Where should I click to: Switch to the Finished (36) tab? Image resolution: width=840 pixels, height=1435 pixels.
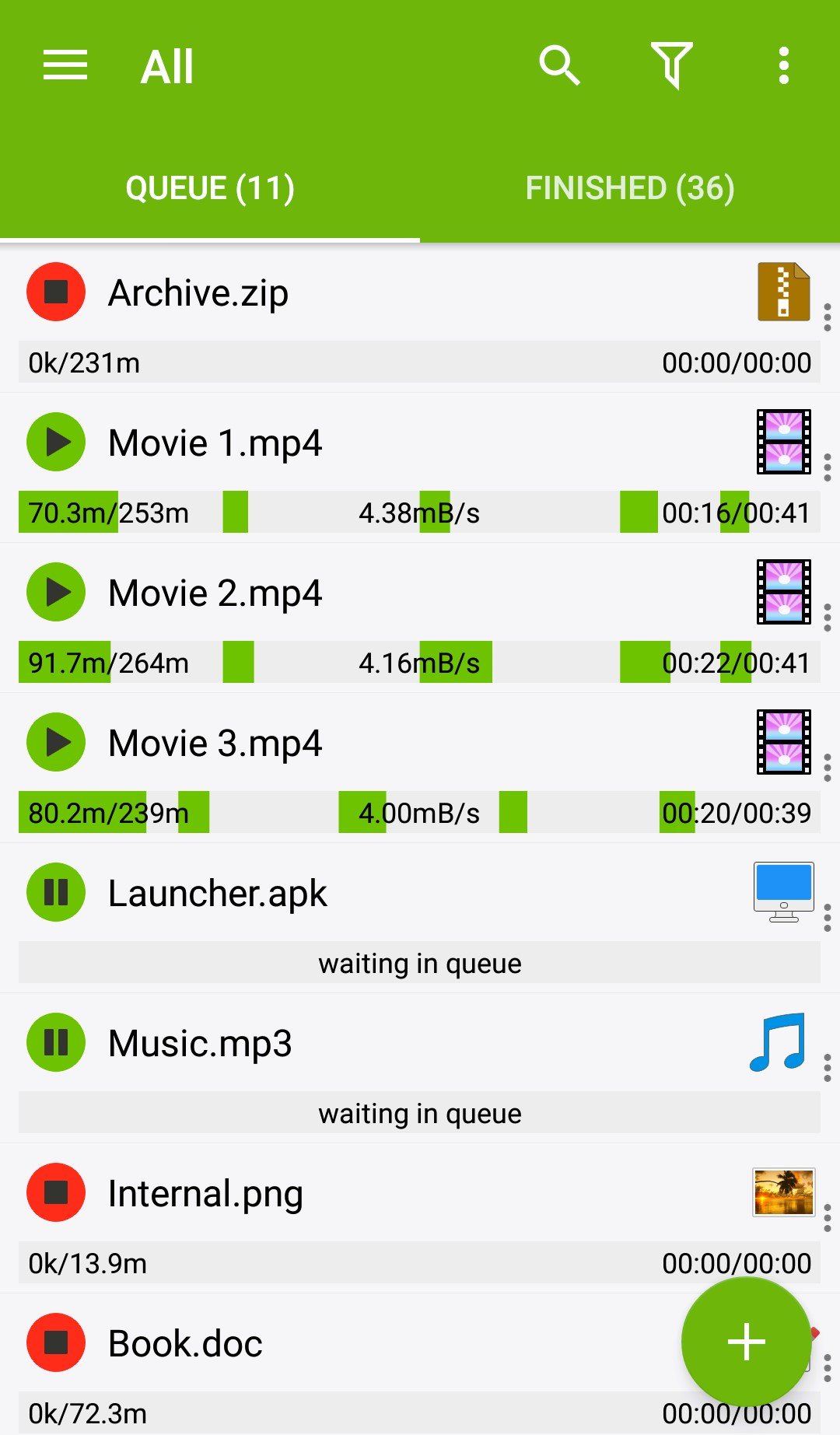click(629, 188)
